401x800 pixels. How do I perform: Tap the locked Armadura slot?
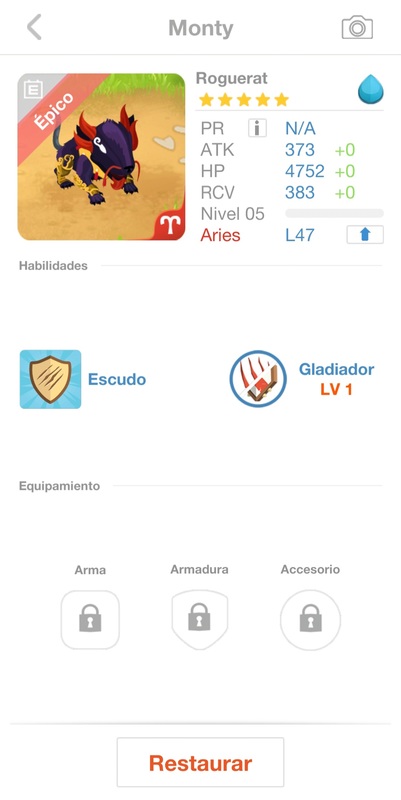coord(199,619)
